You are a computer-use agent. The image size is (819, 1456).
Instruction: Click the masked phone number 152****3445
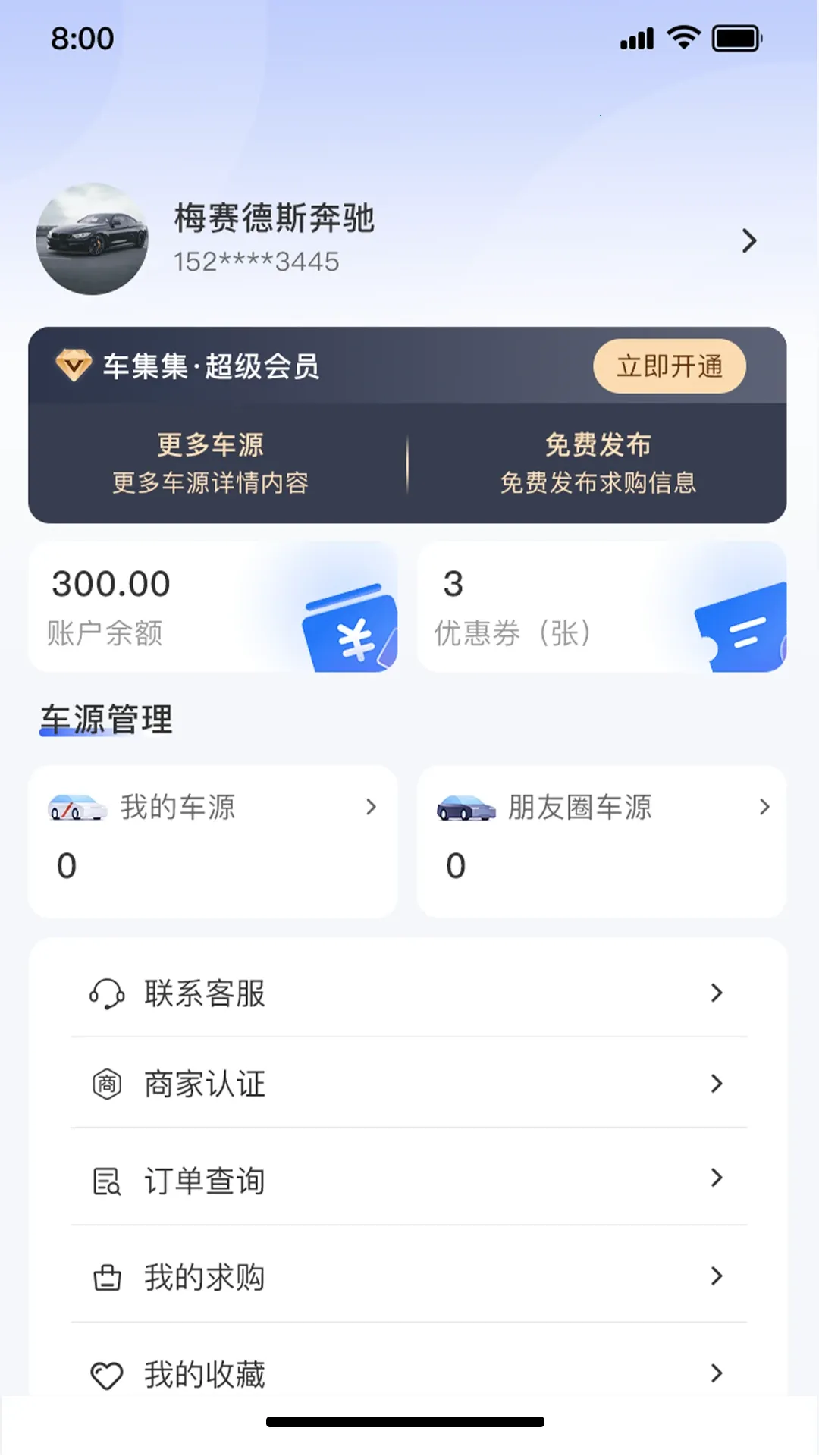256,263
